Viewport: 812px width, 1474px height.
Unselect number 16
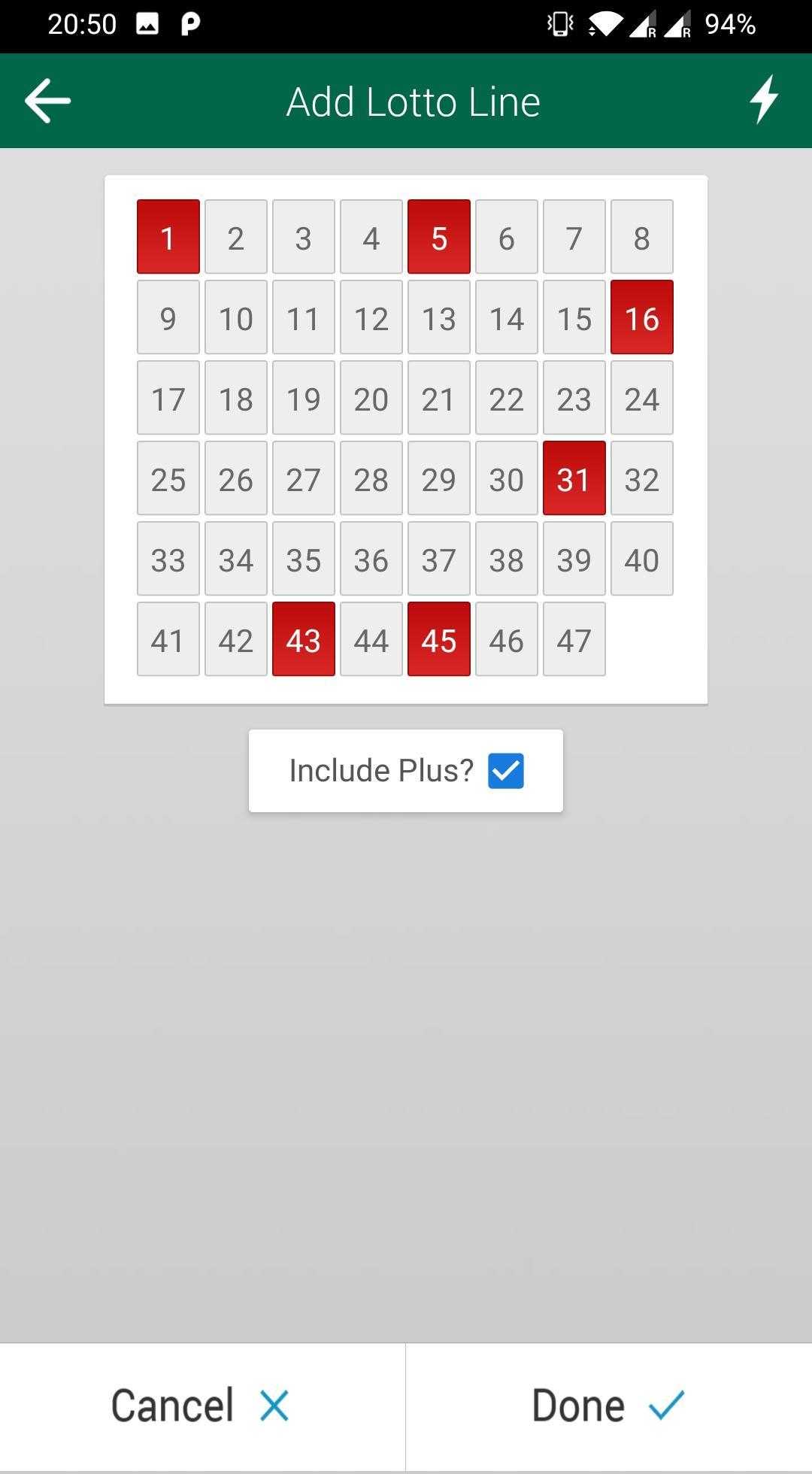[642, 317]
